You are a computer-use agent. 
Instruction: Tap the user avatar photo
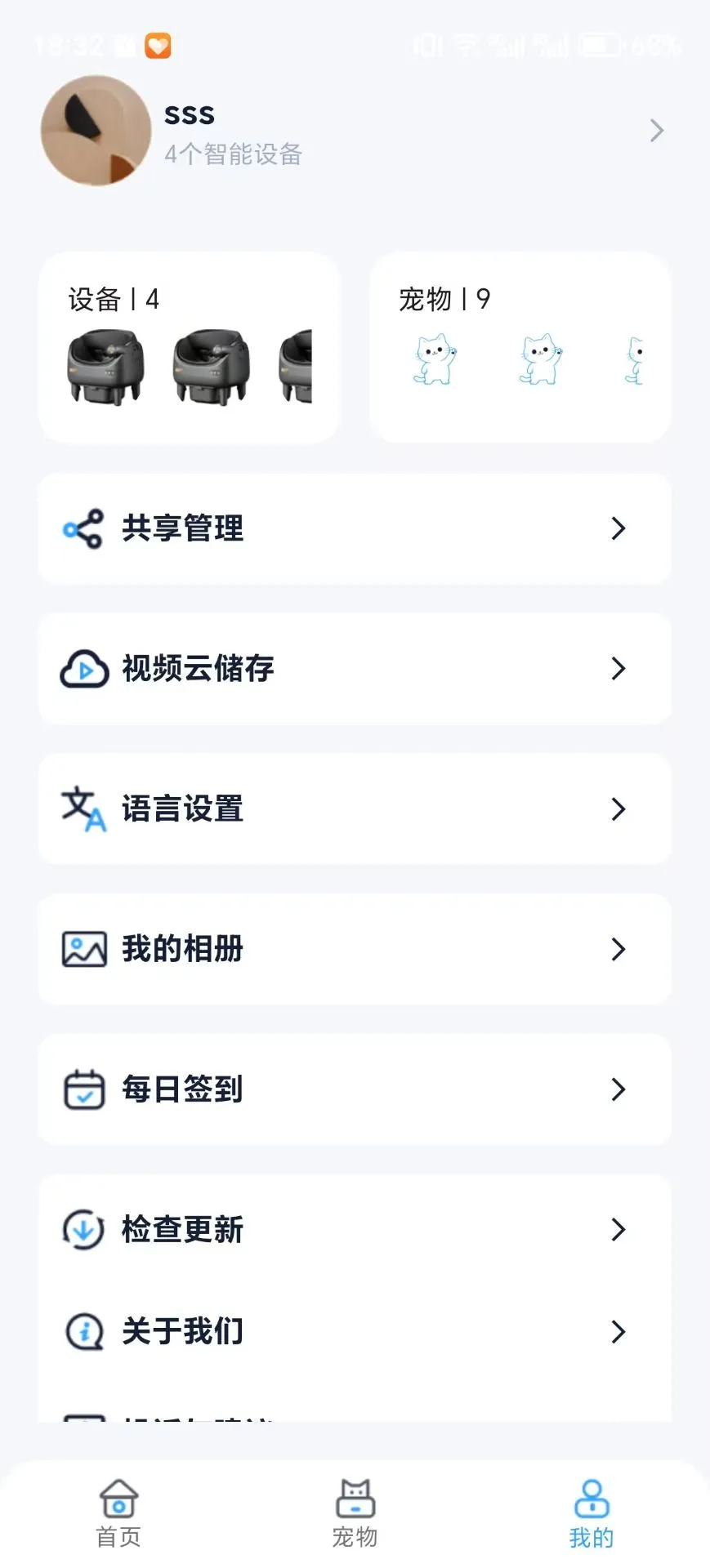tap(95, 131)
